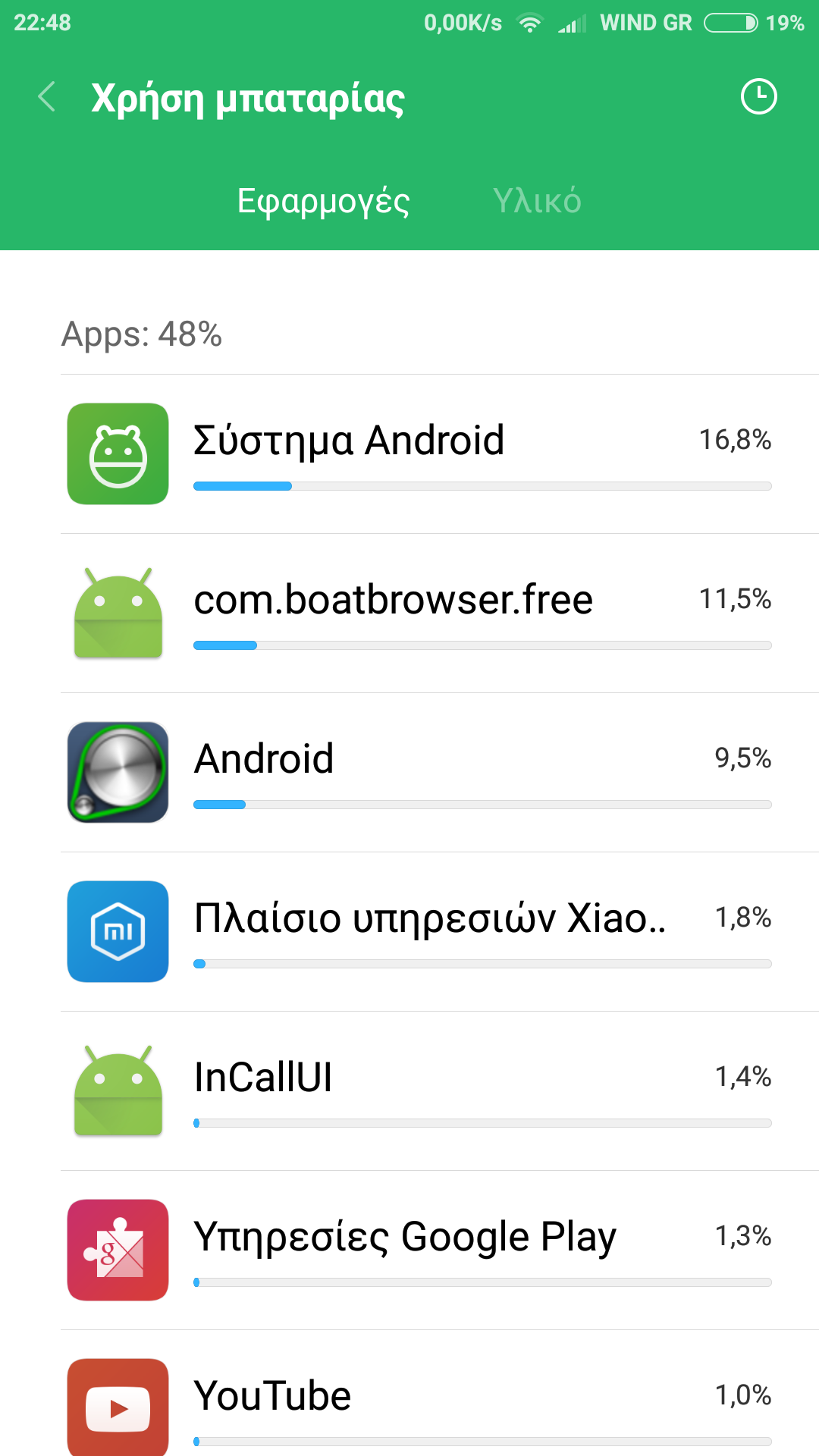Switch to the Υλικό tab
819x1456 pixels.
537,201
